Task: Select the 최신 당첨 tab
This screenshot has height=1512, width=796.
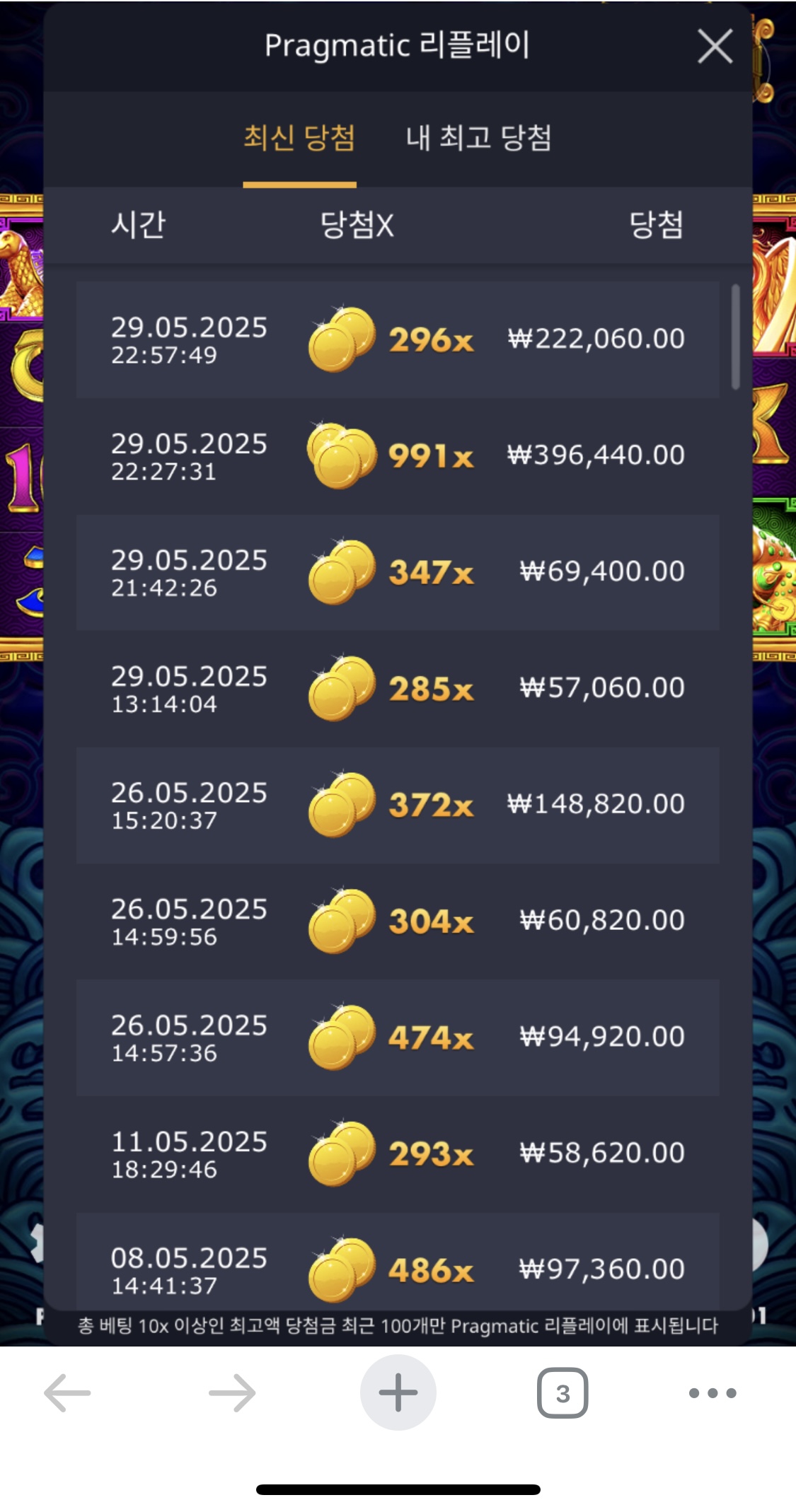Action: click(x=299, y=137)
